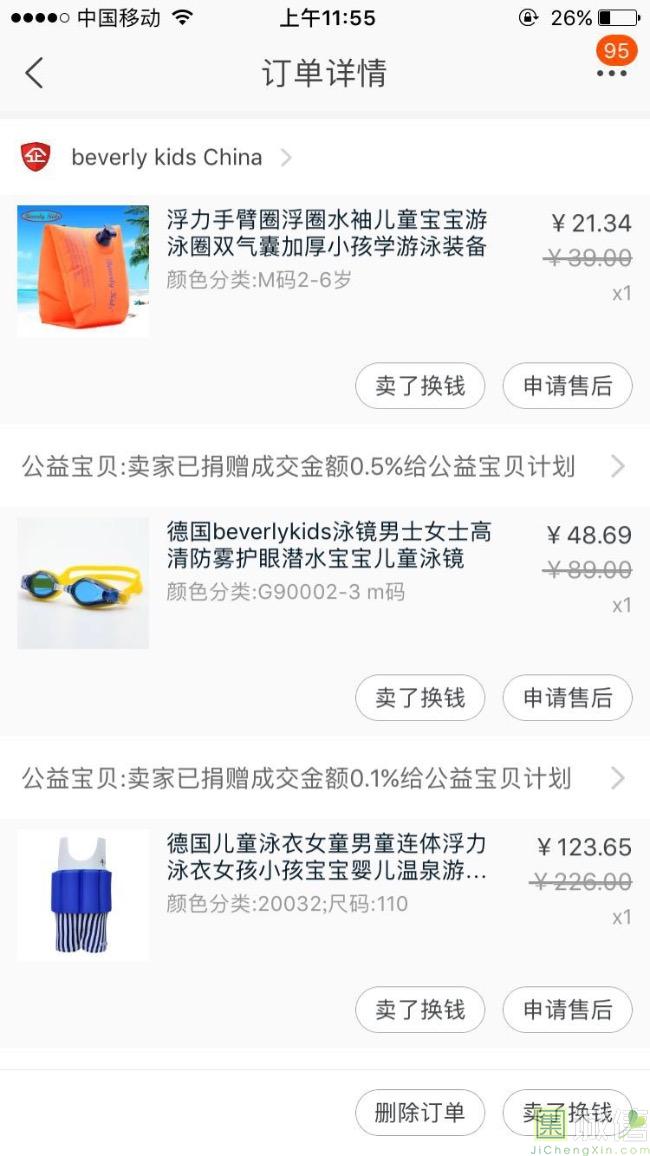Viewport: 650px width, 1156px height.
Task: View the beverlykids swim goggles product
Action: click(x=328, y=546)
